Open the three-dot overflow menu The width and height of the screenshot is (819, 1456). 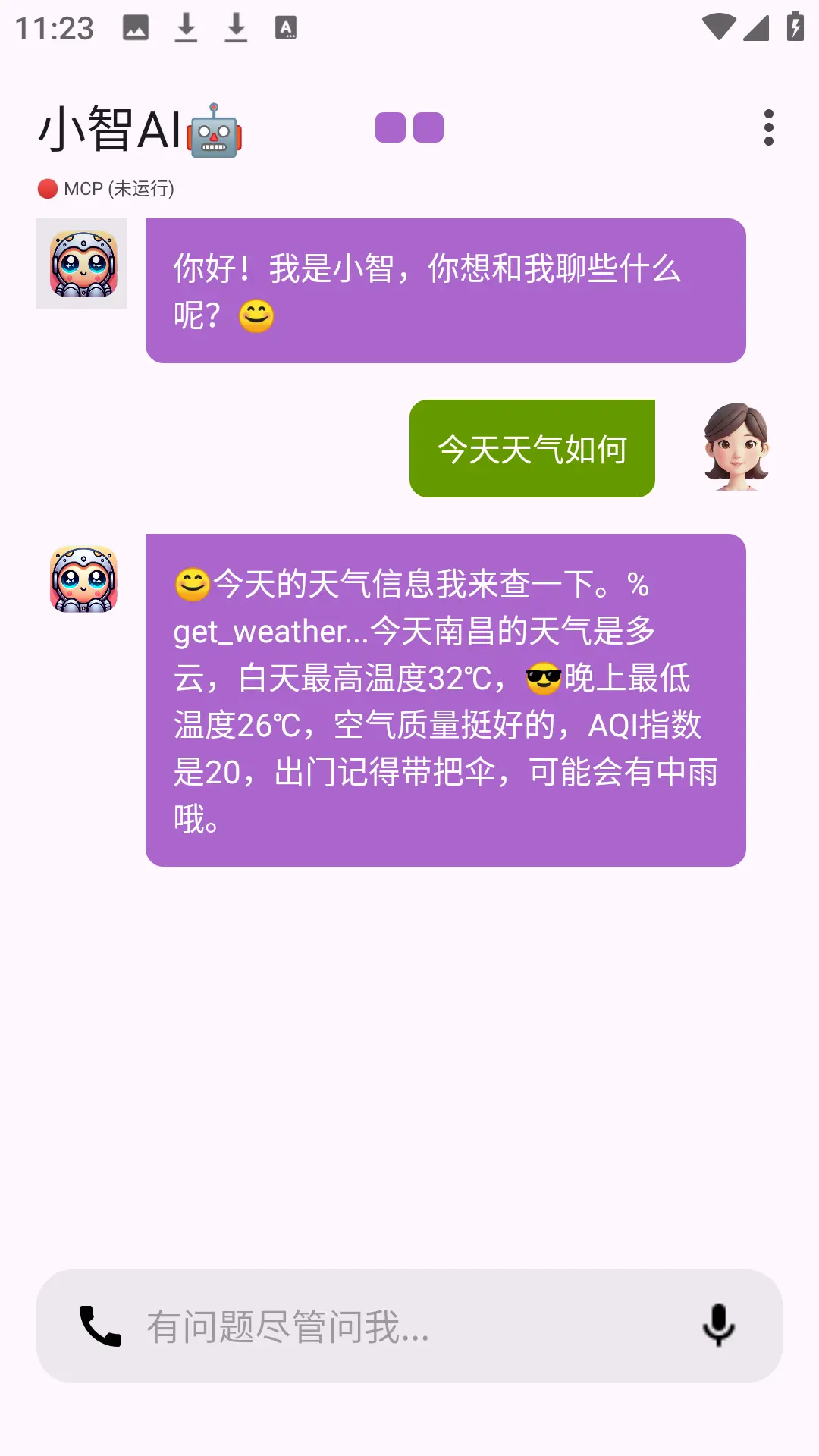click(769, 127)
